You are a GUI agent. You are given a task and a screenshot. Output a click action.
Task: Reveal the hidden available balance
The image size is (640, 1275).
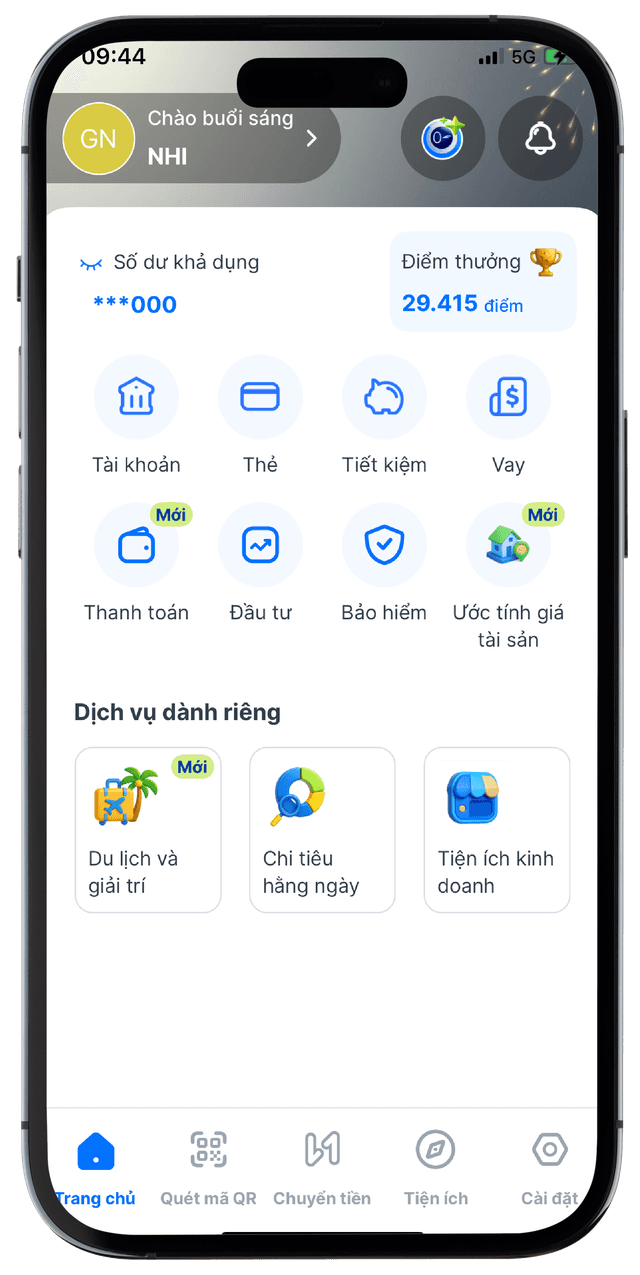coord(92,264)
